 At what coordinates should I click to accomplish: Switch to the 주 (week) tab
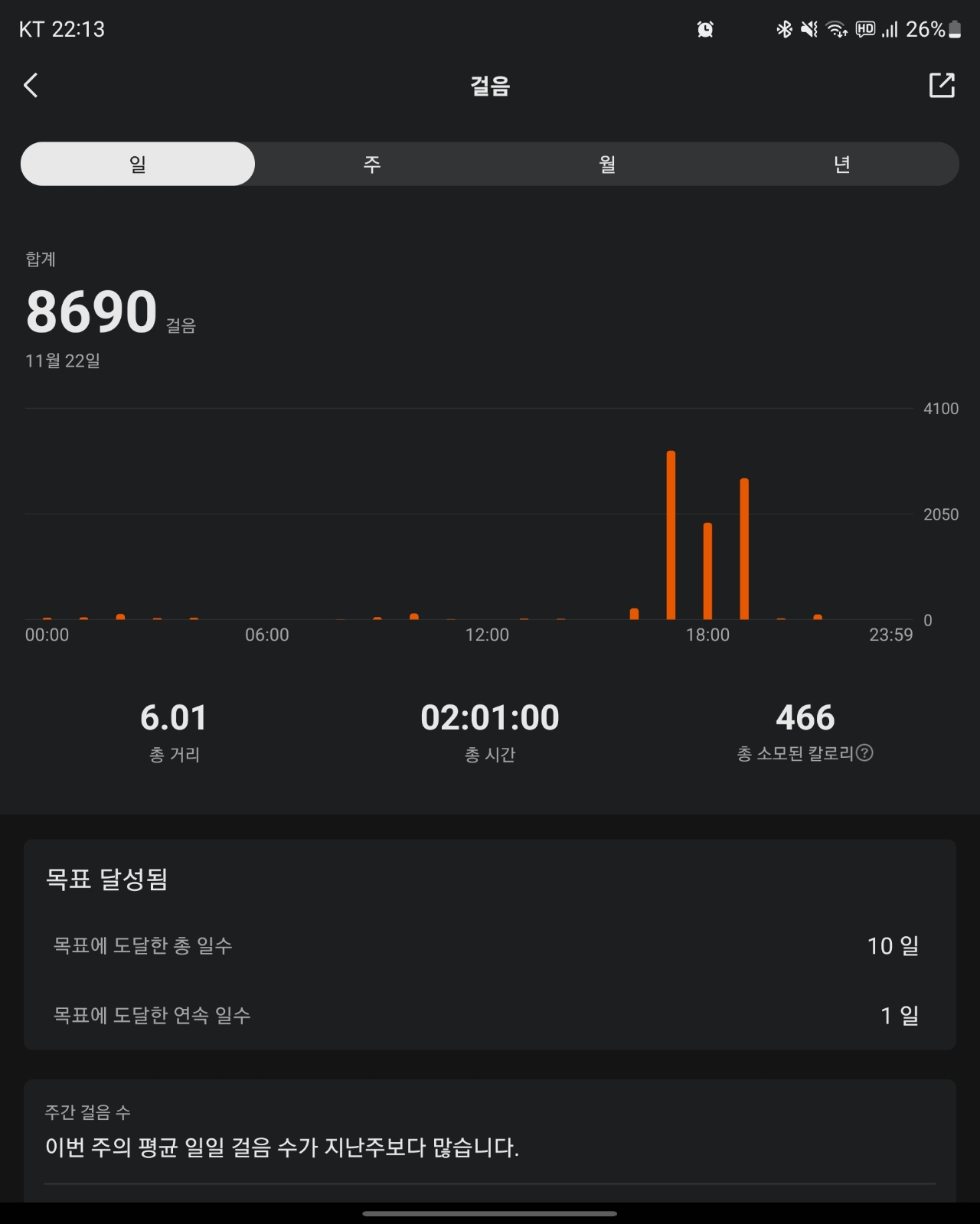point(372,164)
